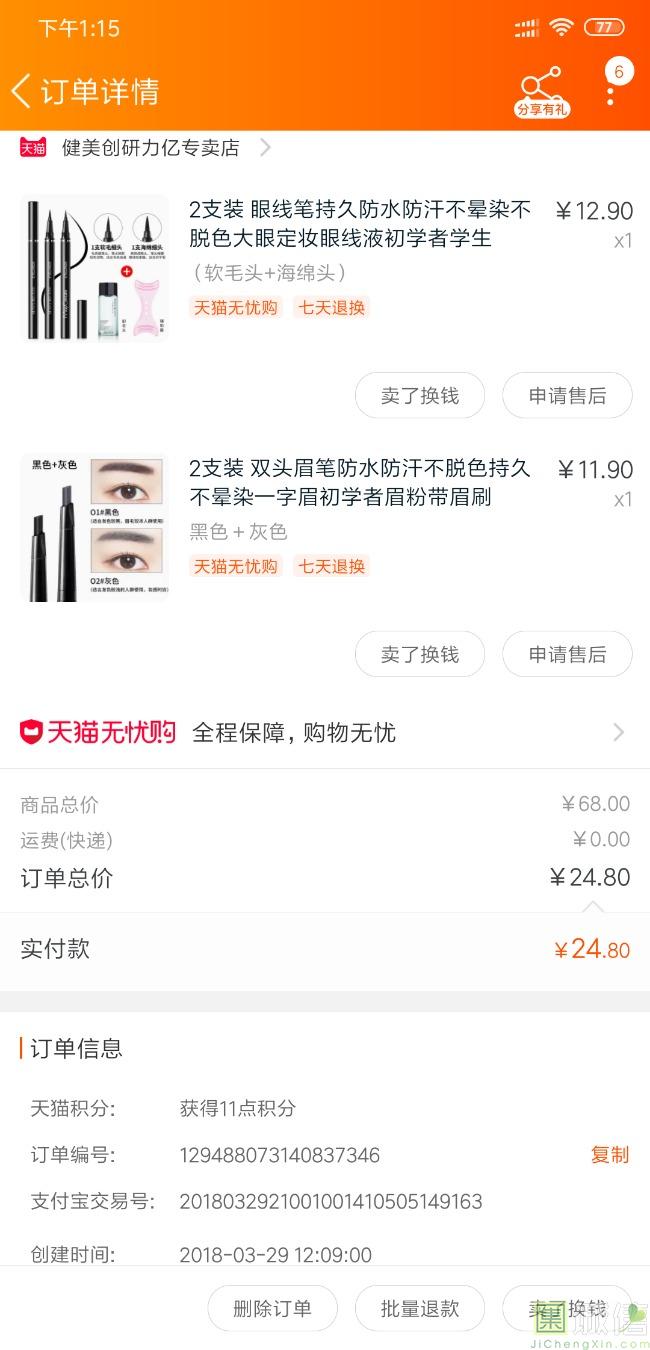Tap the share-for-gift icon

(x=542, y=91)
